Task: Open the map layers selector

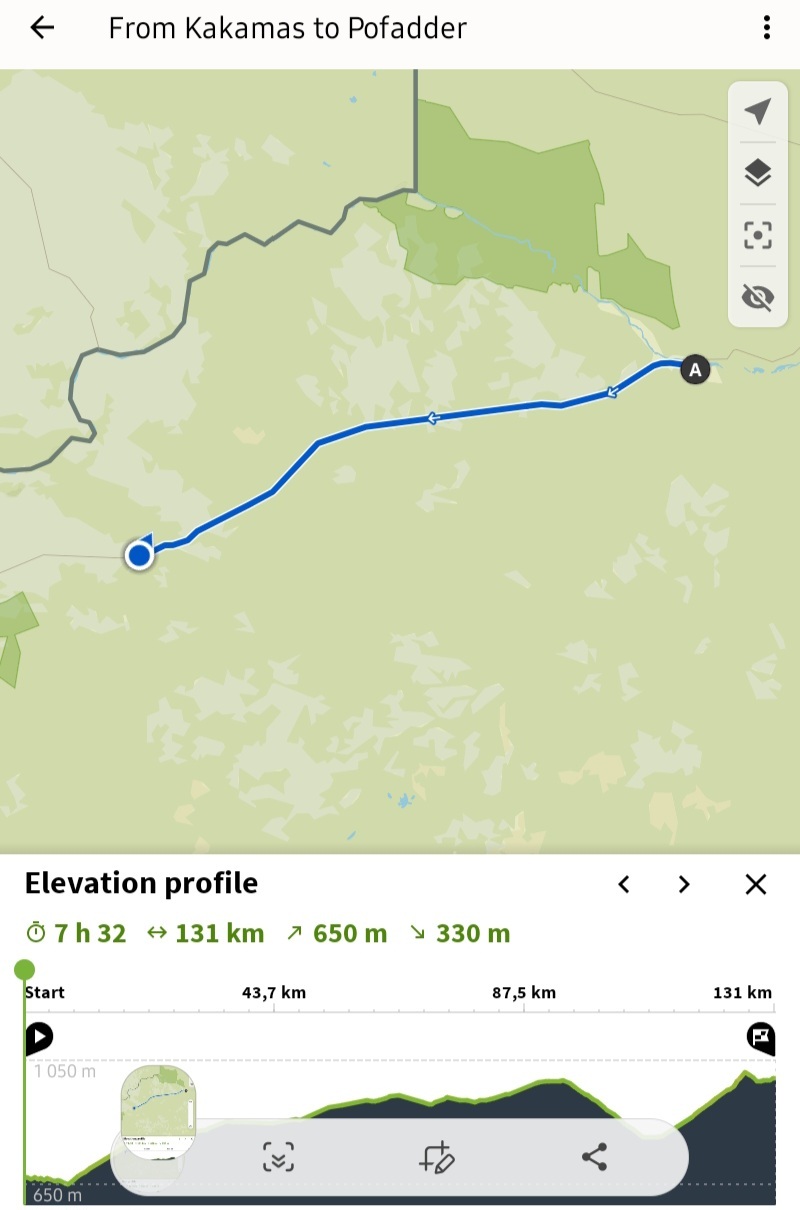Action: click(758, 174)
